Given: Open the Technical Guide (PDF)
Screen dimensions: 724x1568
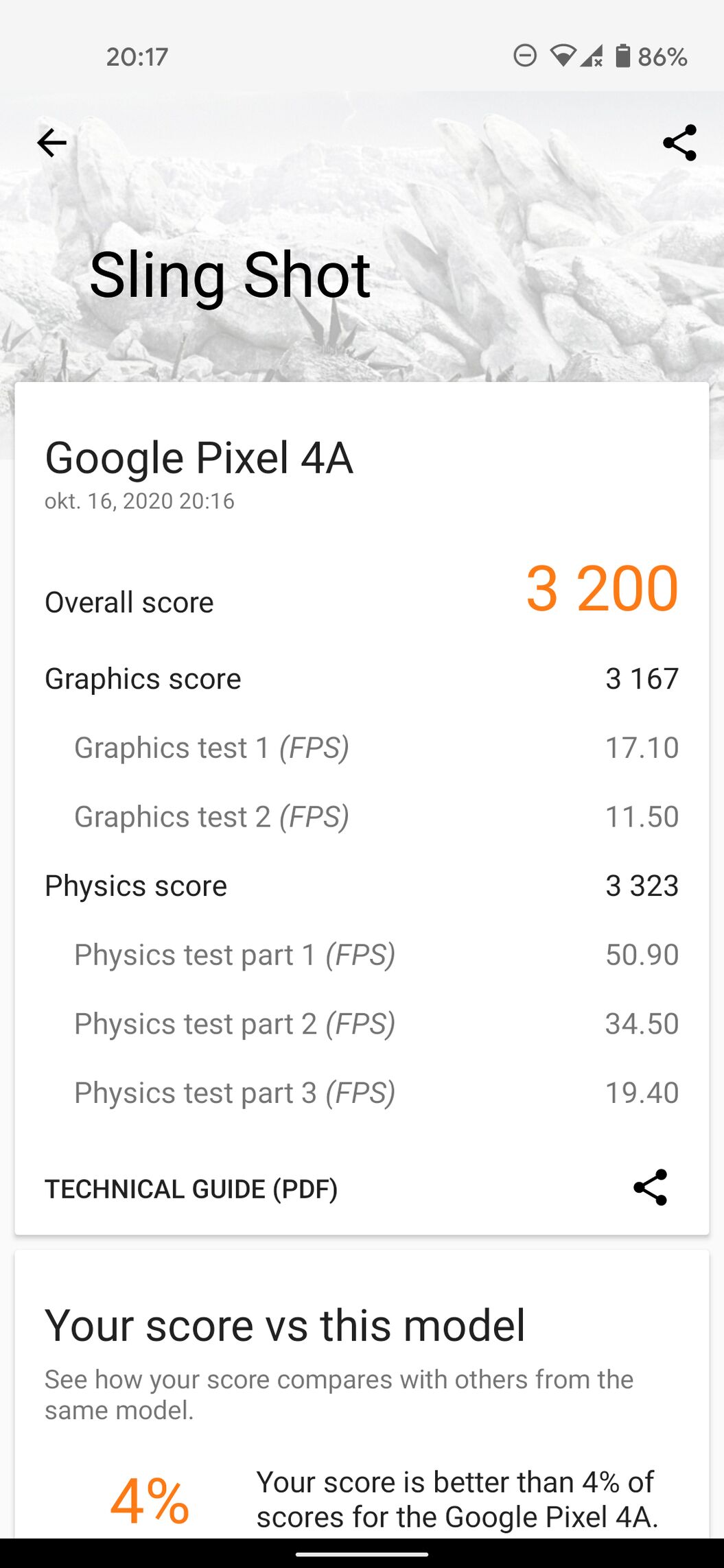Looking at the screenshot, I should [x=191, y=1189].
